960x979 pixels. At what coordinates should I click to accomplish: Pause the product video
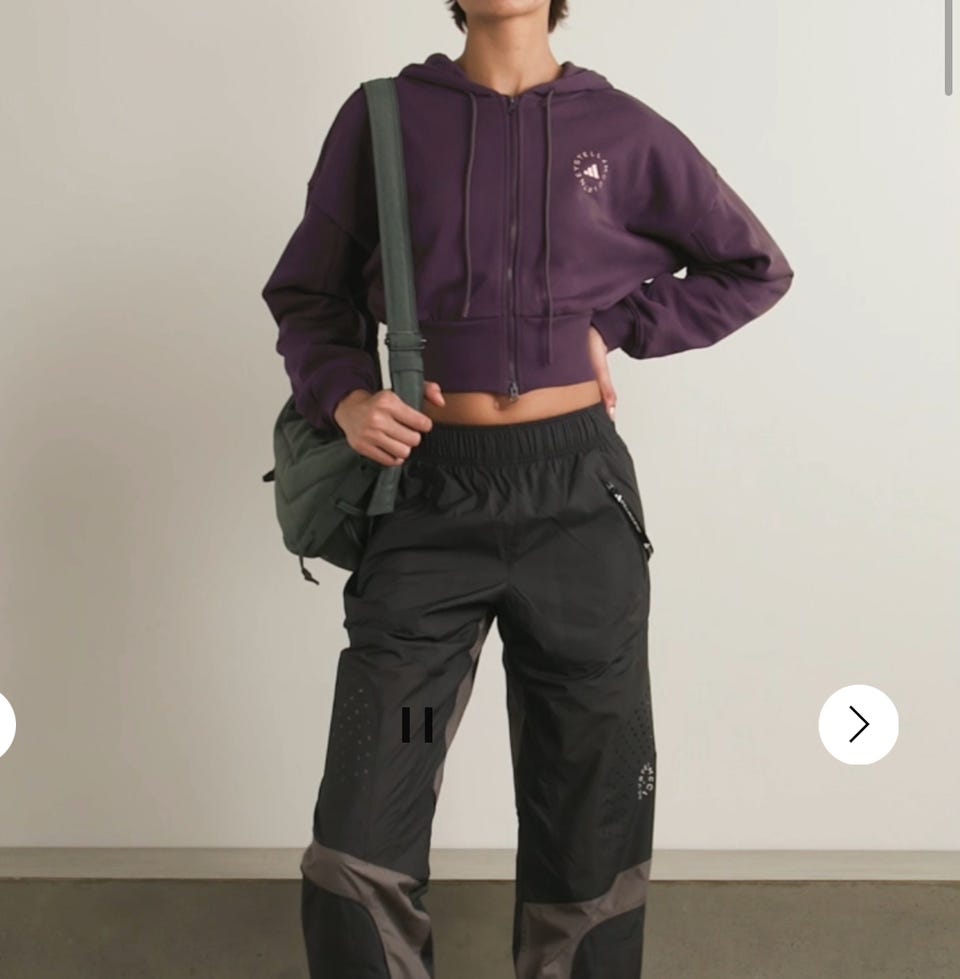pos(417,725)
